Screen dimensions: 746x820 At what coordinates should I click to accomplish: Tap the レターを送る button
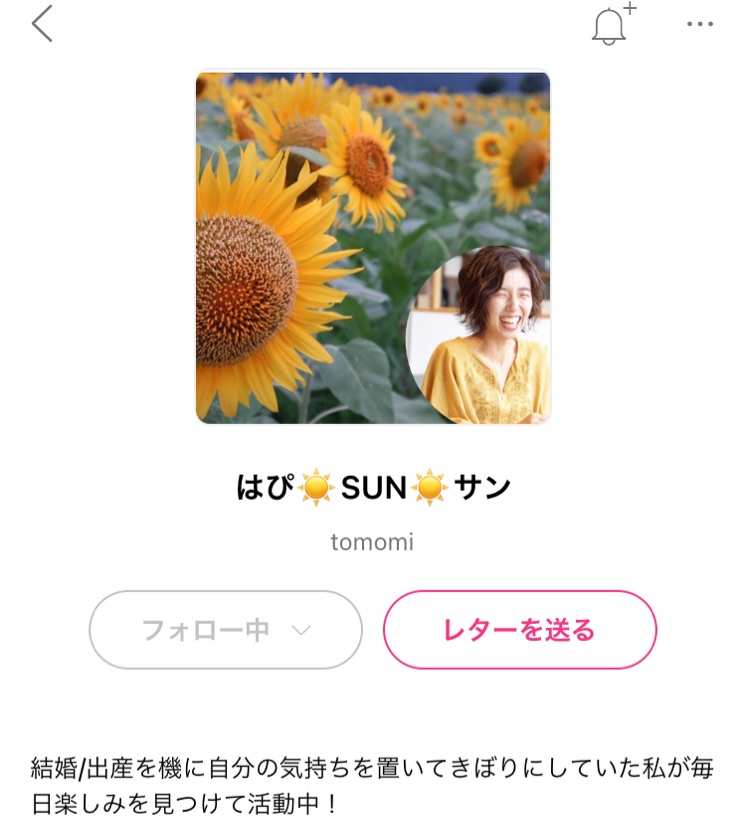click(519, 630)
